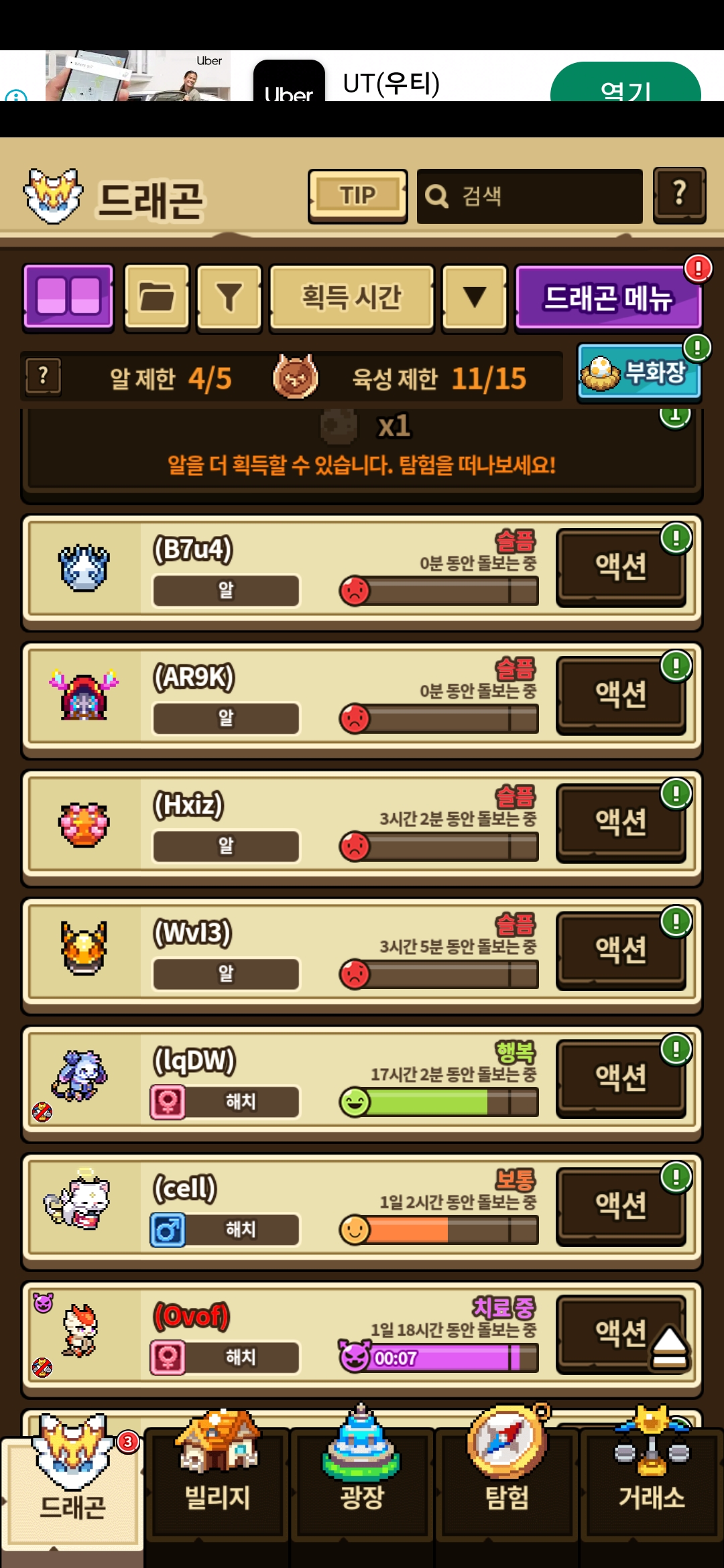
Task: Open the Wvl3 egg card
Action: click(282, 950)
